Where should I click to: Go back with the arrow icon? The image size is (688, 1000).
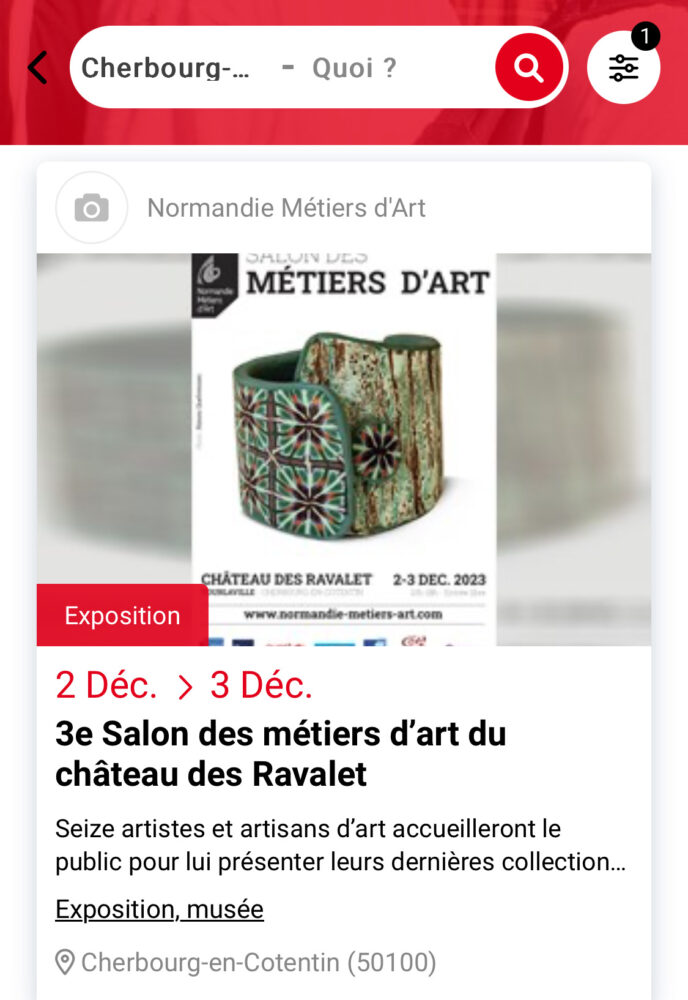click(38, 68)
